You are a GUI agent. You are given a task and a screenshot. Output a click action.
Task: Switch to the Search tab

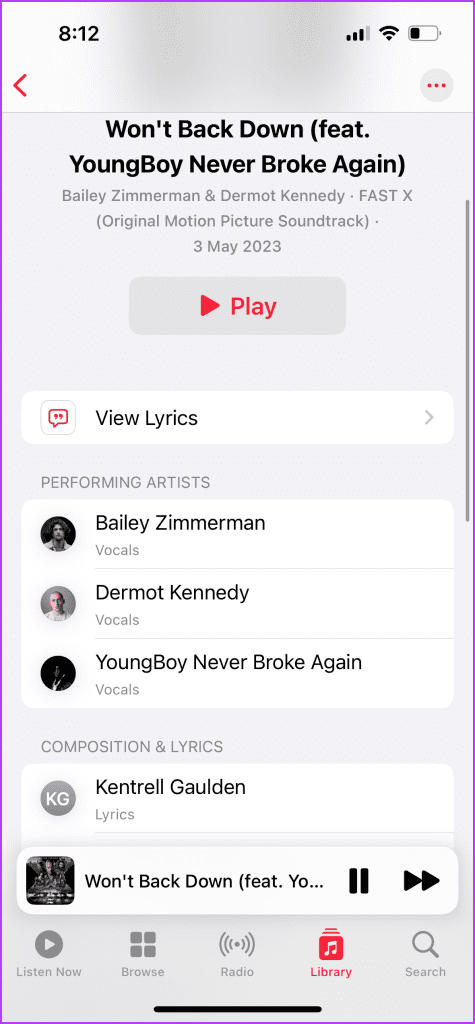pyautogui.click(x=425, y=954)
